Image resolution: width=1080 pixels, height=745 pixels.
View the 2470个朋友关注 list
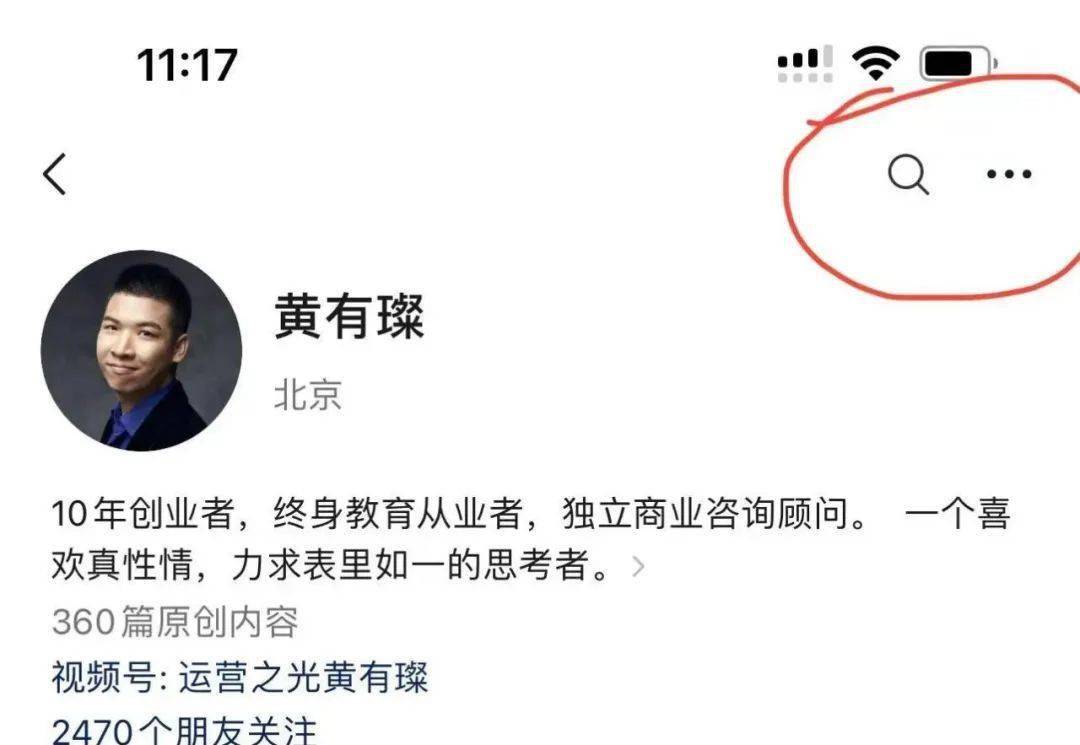[x=184, y=730]
